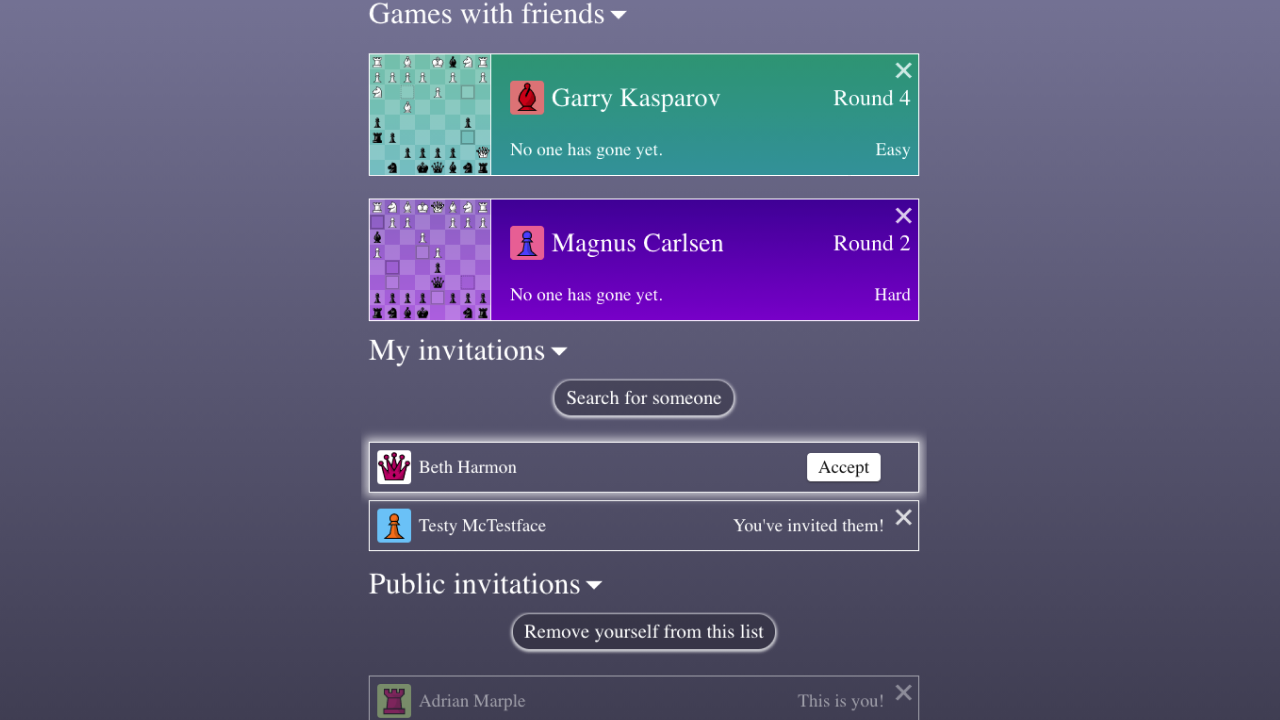Accept Beth Harmon's invitation

(844, 467)
